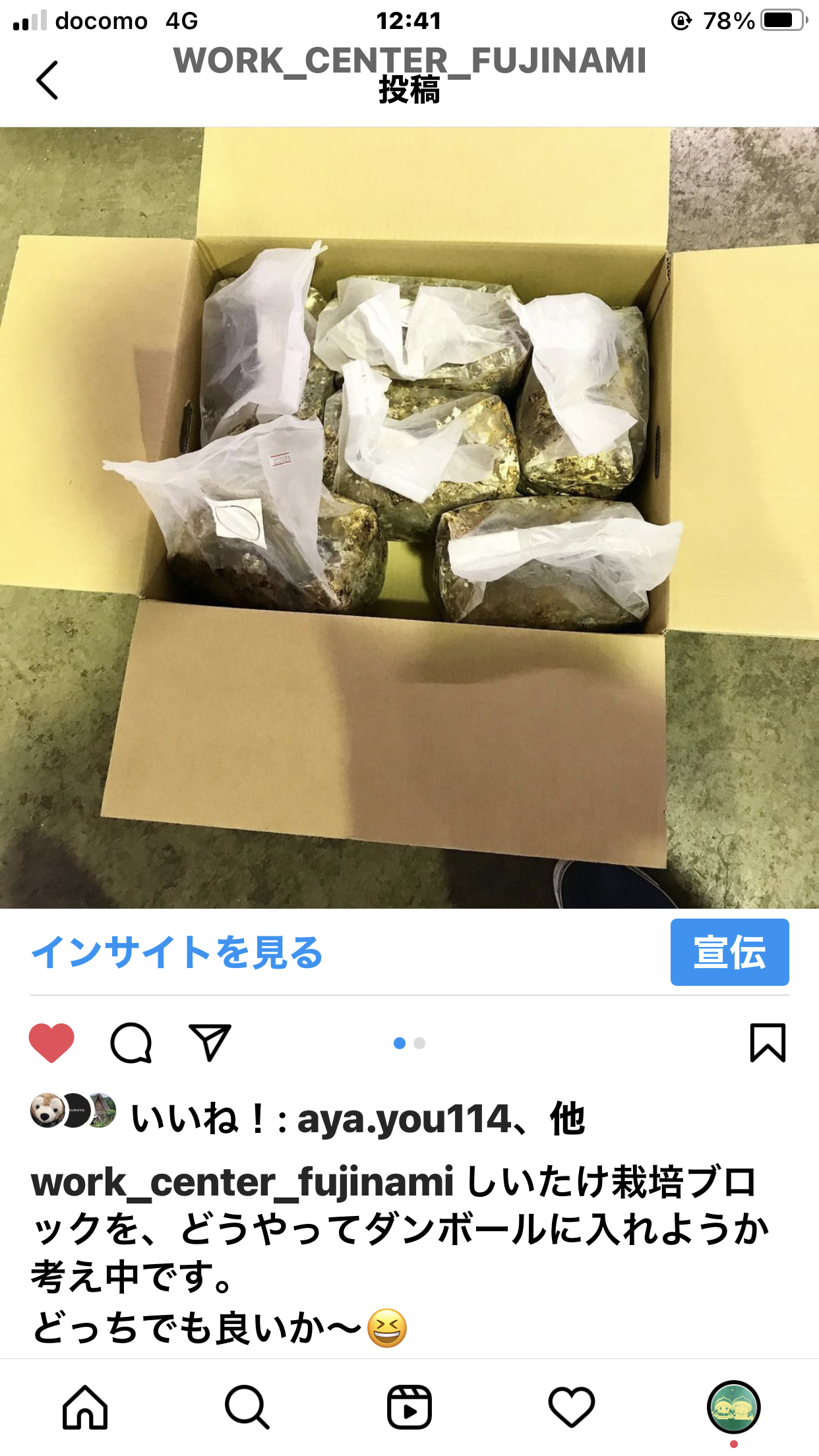Viewport: 819px width, 1456px height.
Task: Open the Activity heart tab
Action: coord(572,1407)
